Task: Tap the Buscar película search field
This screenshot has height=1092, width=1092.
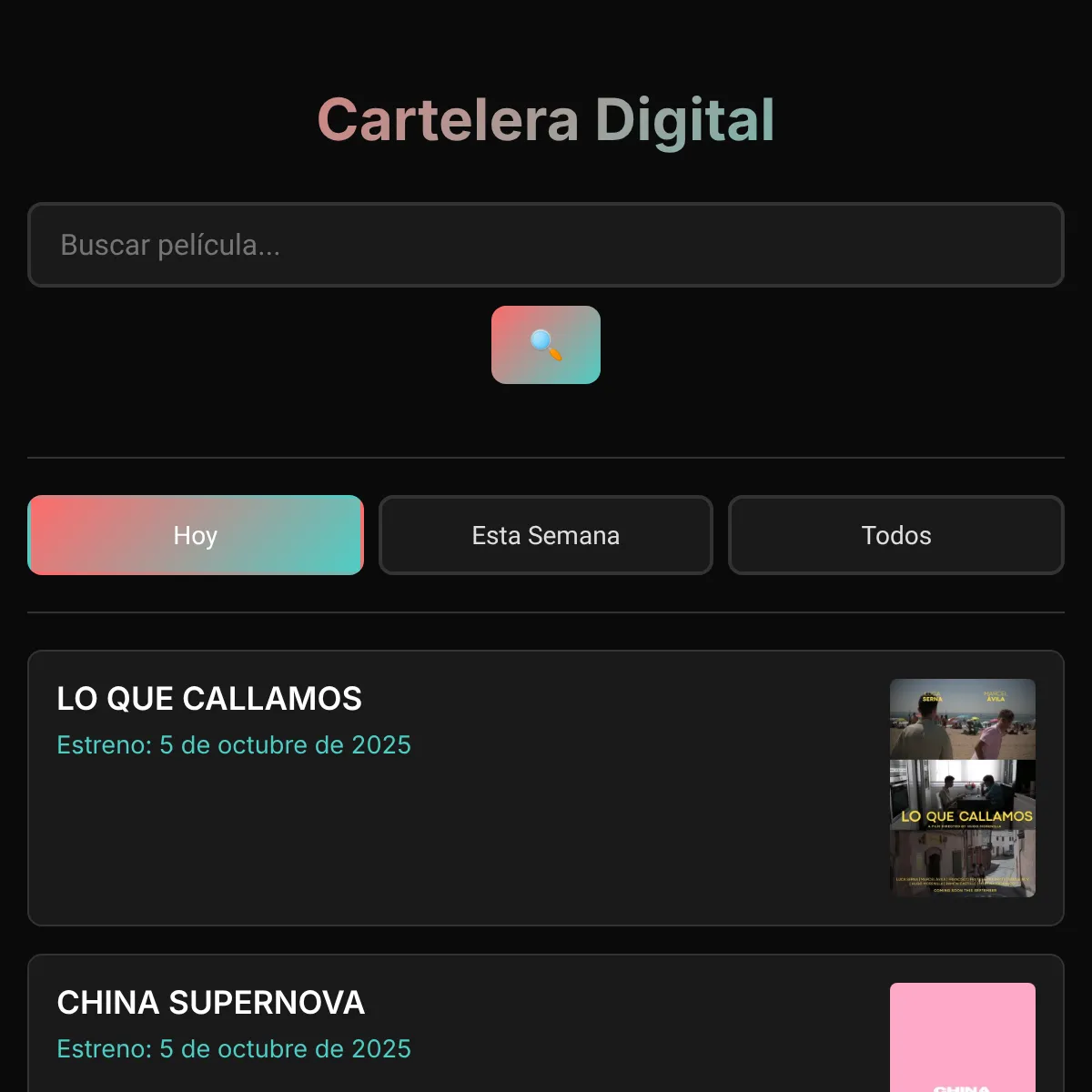Action: click(x=546, y=245)
